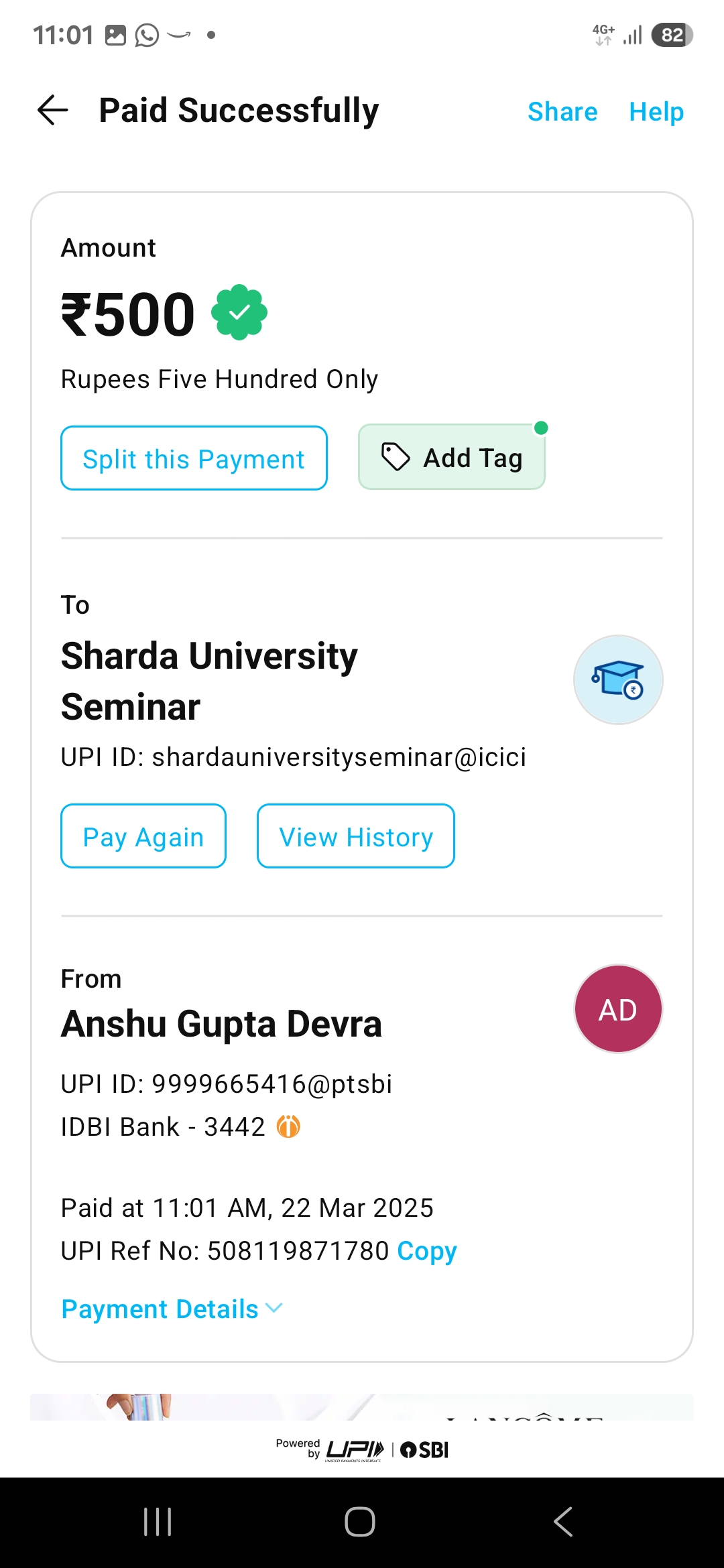This screenshot has height=1568, width=724.
Task: Open the Lancome ad banner
Action: click(362, 1407)
